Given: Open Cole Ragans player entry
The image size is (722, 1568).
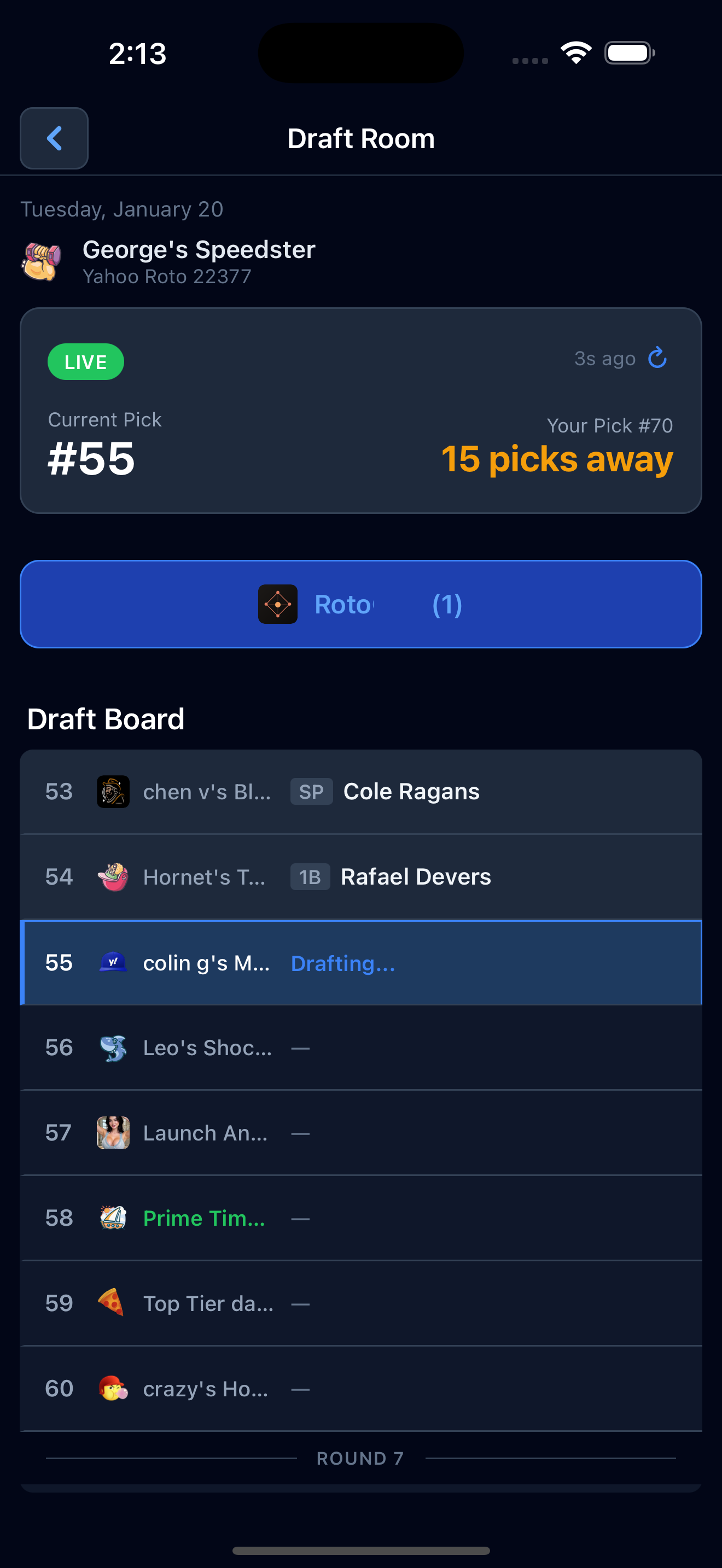Looking at the screenshot, I should [x=411, y=791].
